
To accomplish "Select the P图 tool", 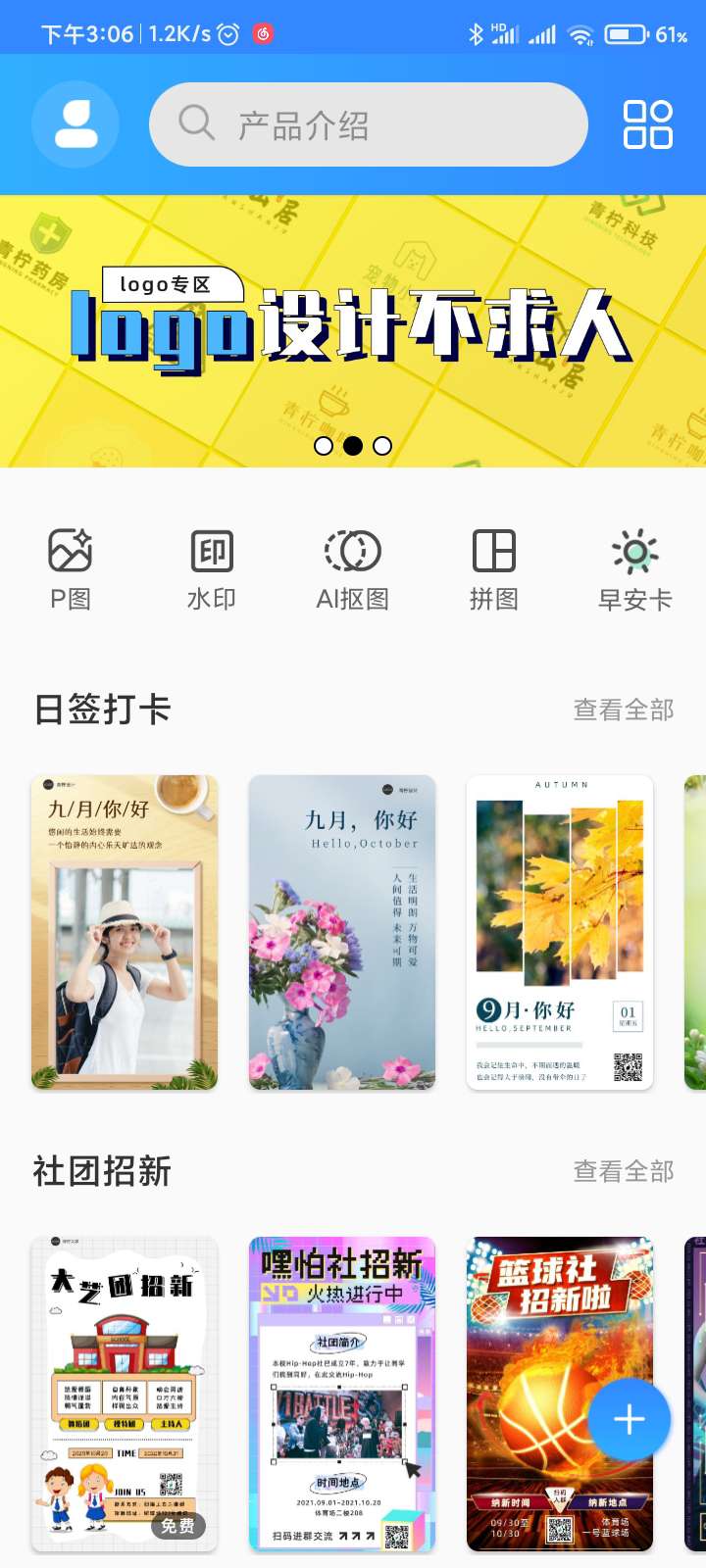I will pos(71,568).
